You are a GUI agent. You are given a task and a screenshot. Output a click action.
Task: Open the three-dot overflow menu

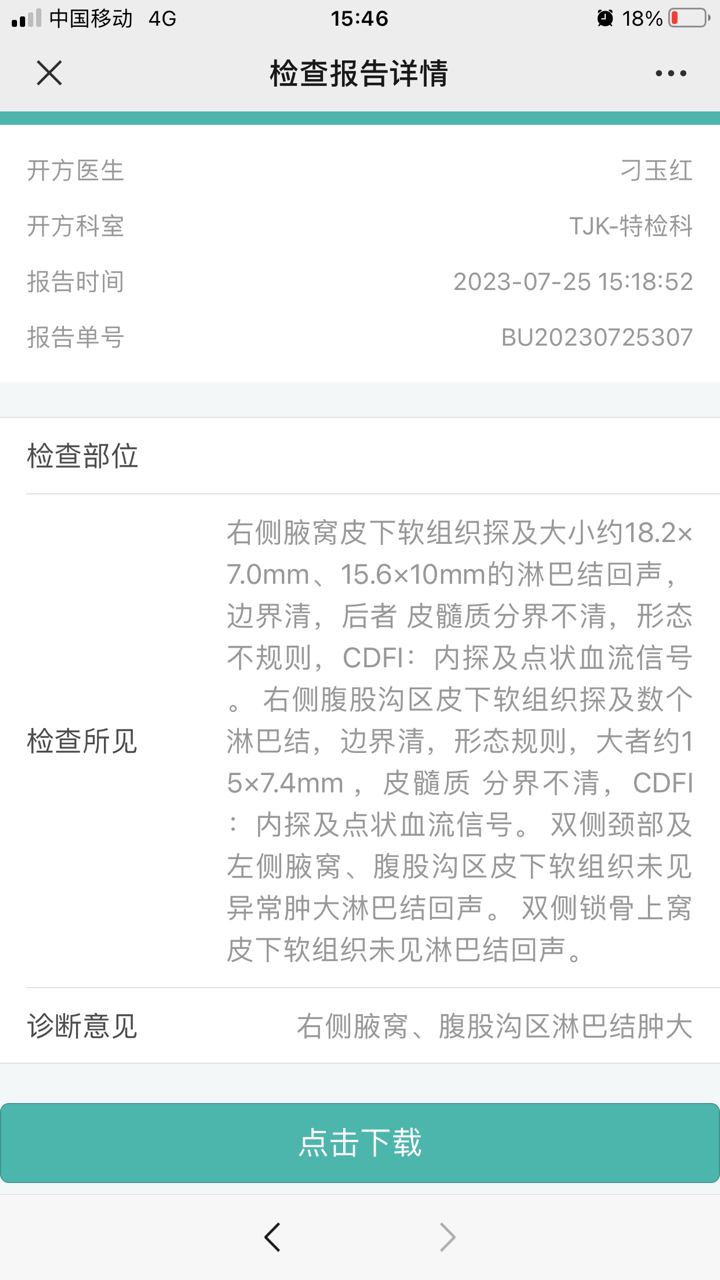(x=671, y=73)
